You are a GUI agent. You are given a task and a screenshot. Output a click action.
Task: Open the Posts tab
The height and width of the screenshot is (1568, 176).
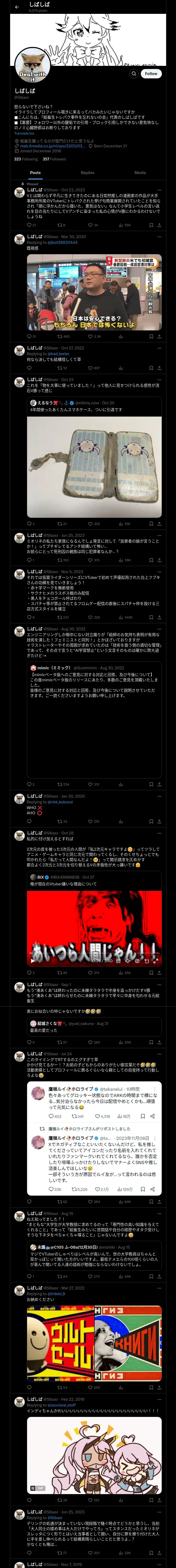coord(35,173)
